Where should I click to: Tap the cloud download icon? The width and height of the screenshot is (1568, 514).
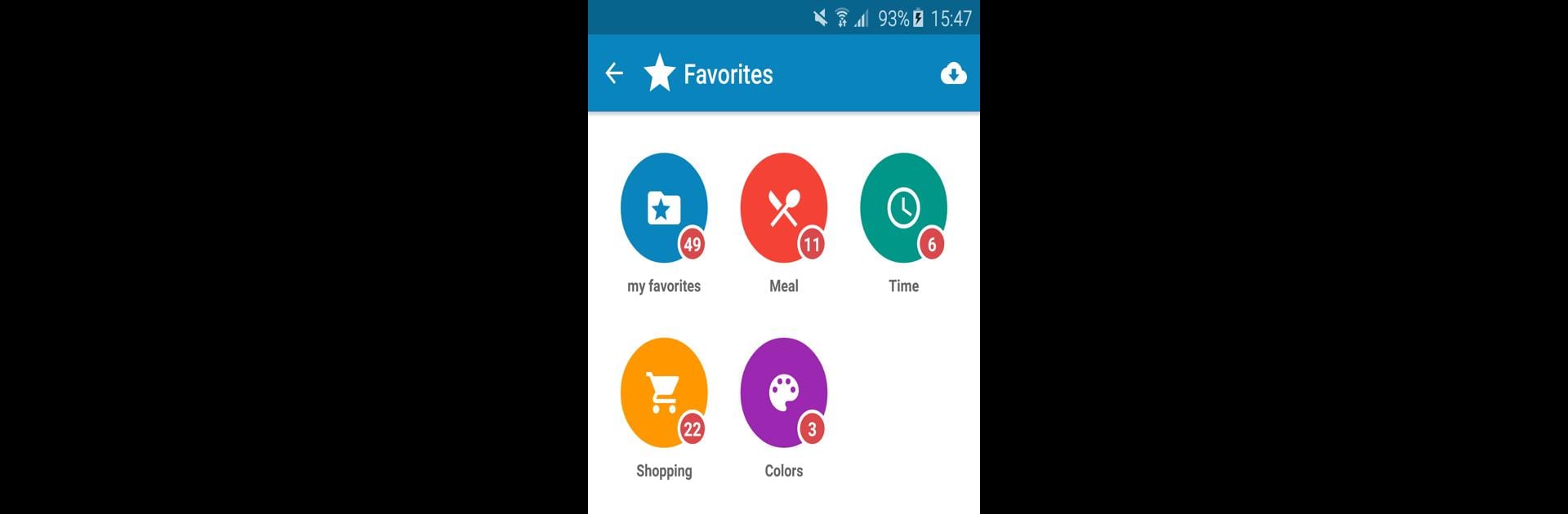[953, 73]
